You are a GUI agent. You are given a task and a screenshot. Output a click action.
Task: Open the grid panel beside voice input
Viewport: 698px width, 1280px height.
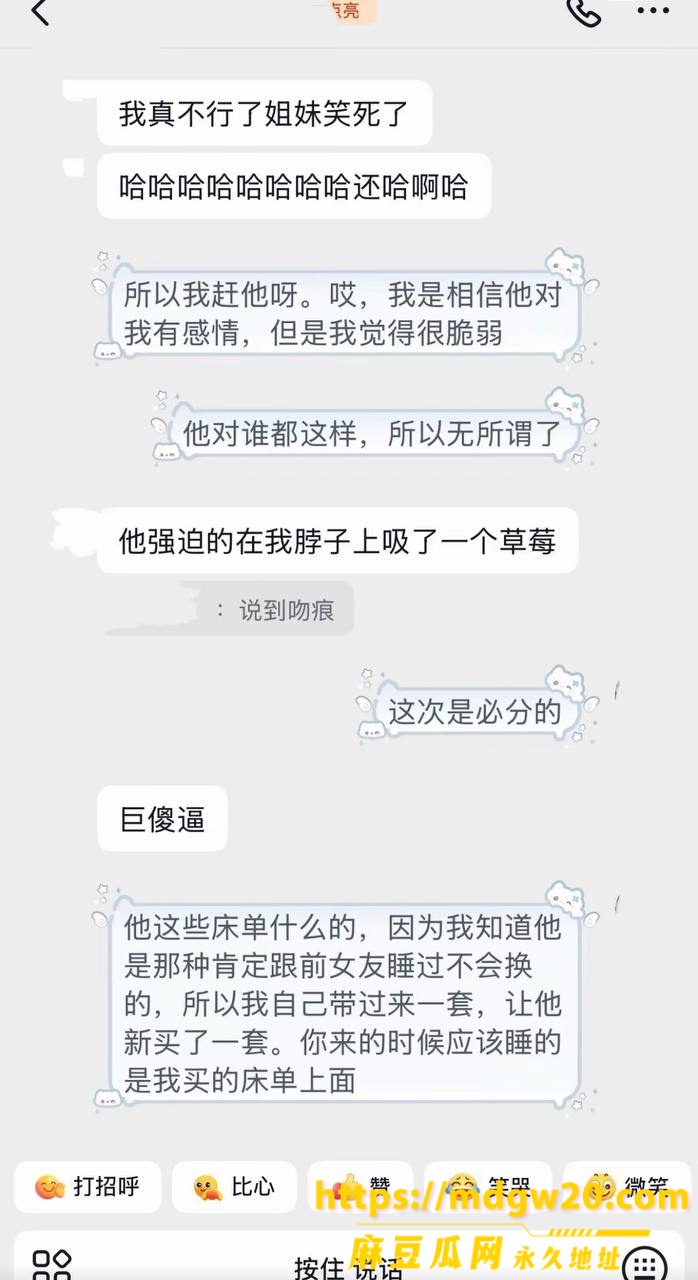coord(51,1264)
